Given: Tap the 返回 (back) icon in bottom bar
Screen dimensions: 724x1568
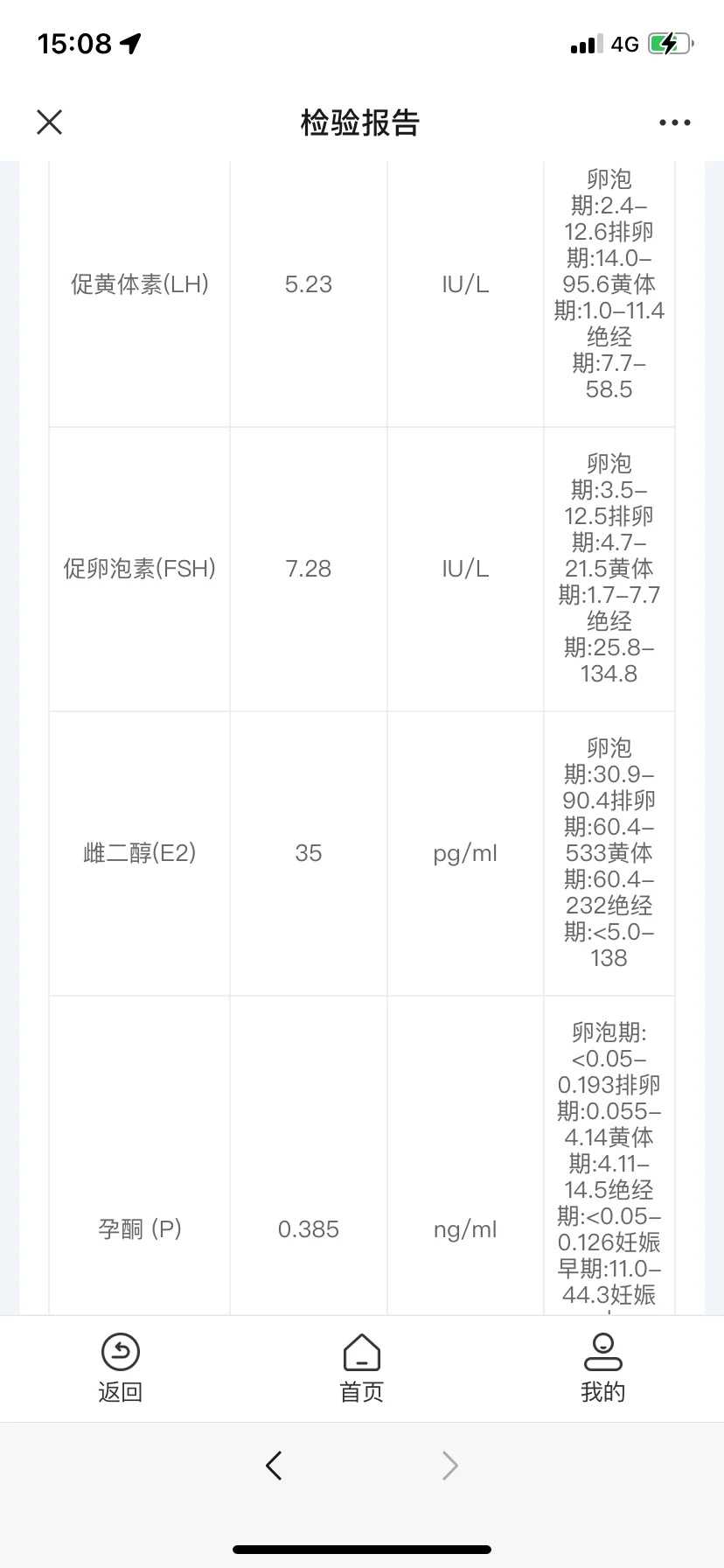Looking at the screenshot, I should (120, 1352).
